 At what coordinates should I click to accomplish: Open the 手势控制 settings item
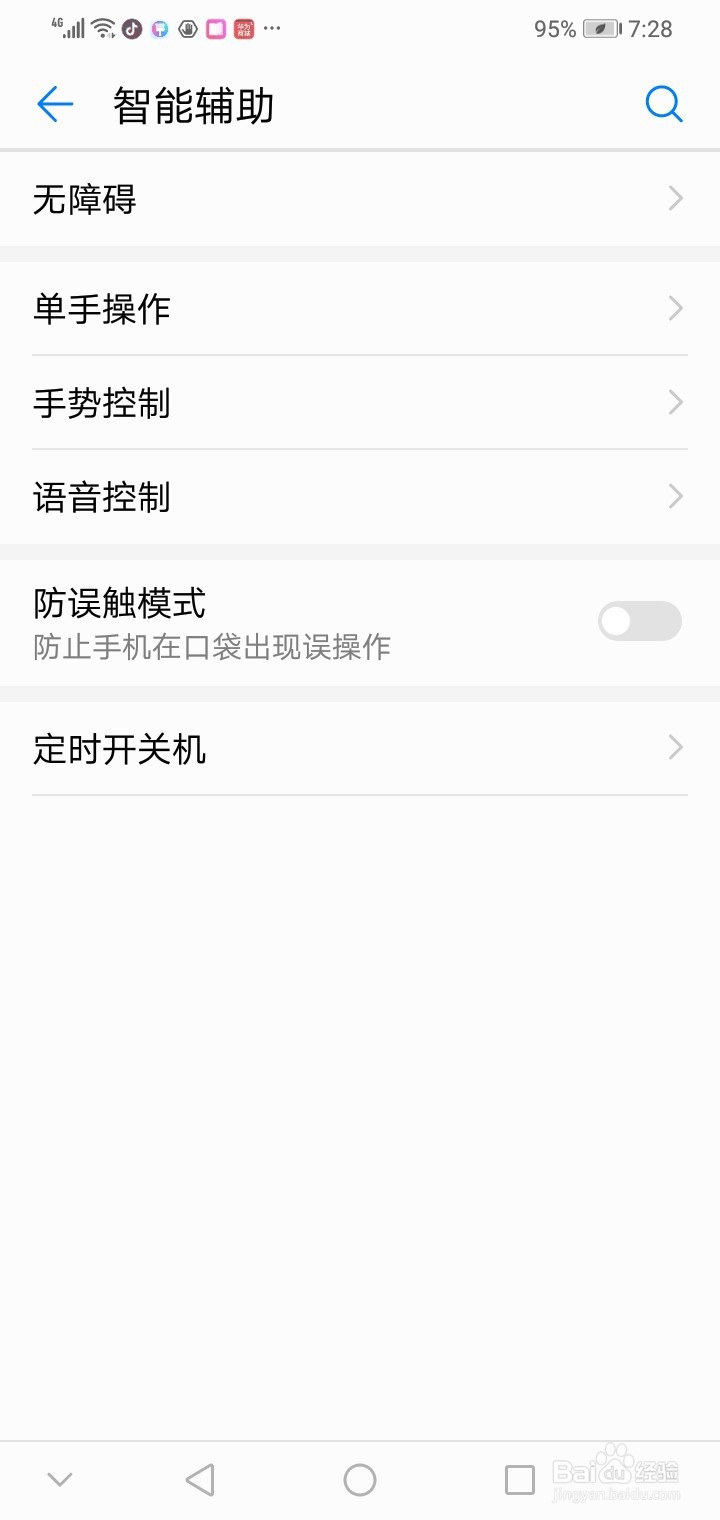click(x=360, y=403)
